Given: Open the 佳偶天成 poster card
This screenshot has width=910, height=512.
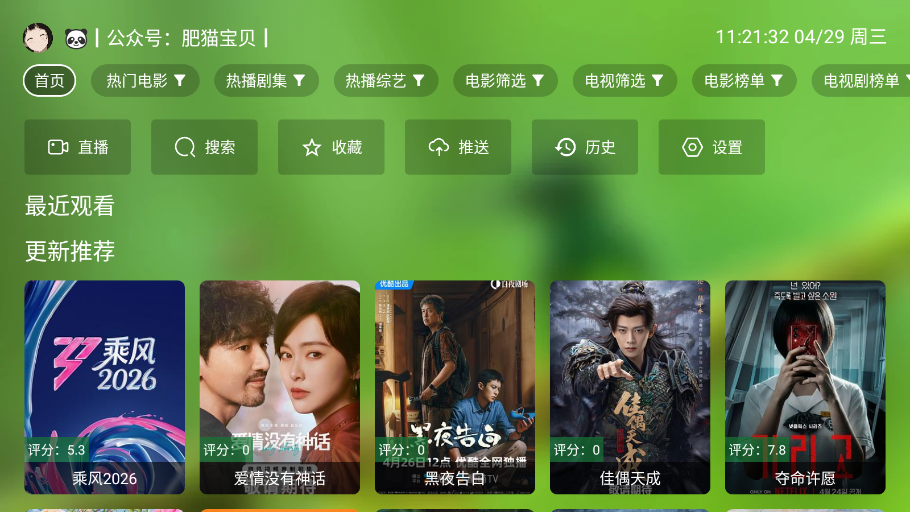Looking at the screenshot, I should [630, 387].
